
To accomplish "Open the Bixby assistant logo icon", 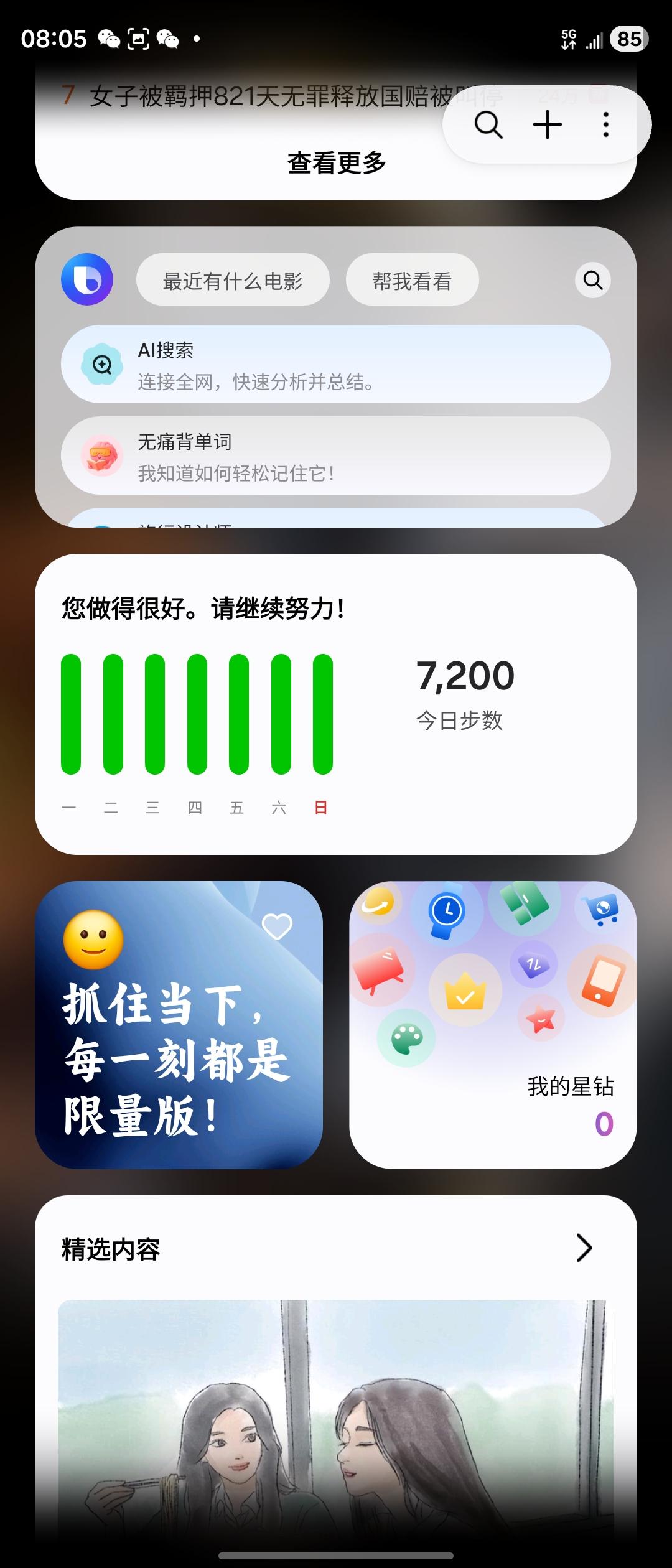I will pyautogui.click(x=87, y=279).
